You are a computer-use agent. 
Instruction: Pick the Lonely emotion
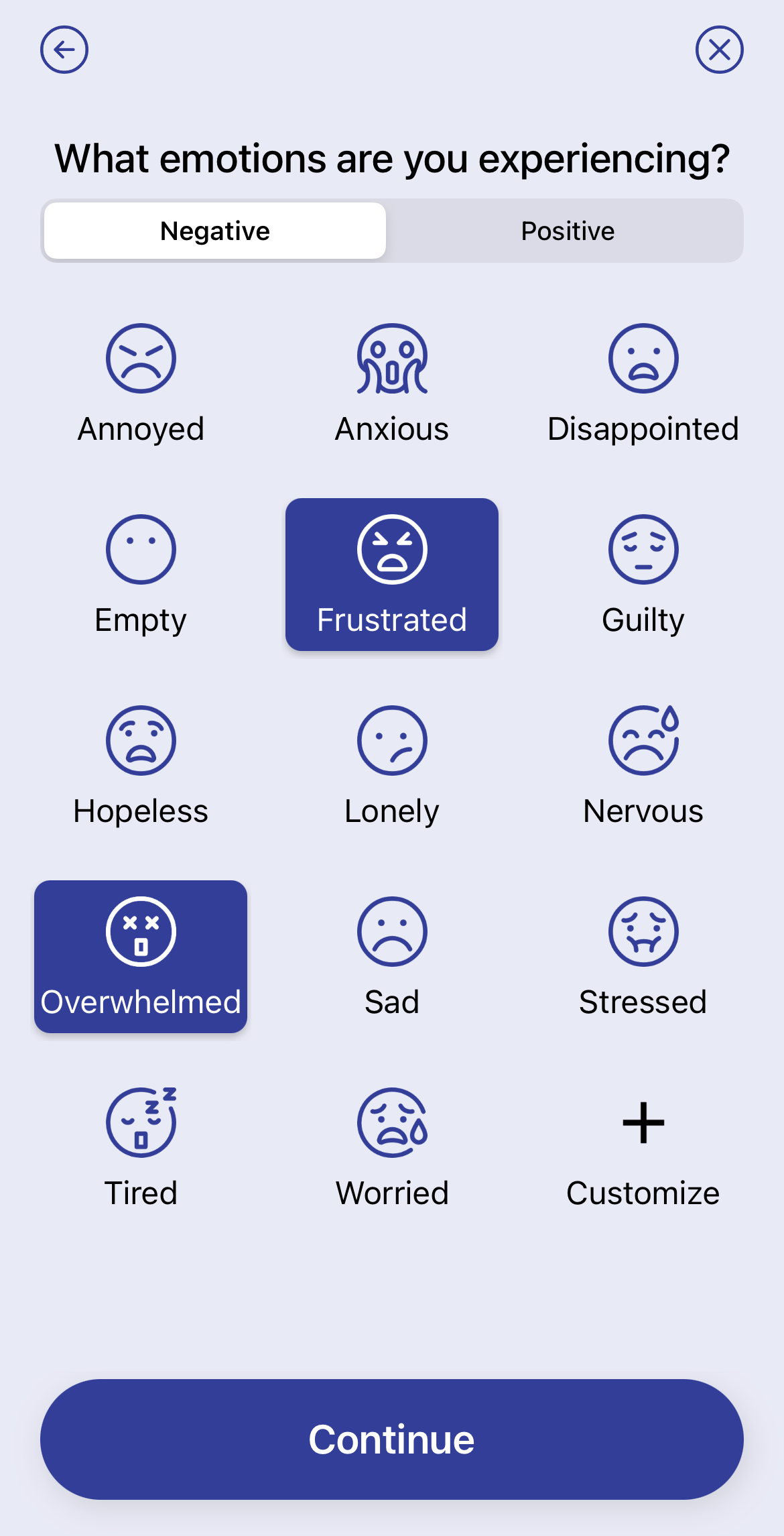[392, 766]
